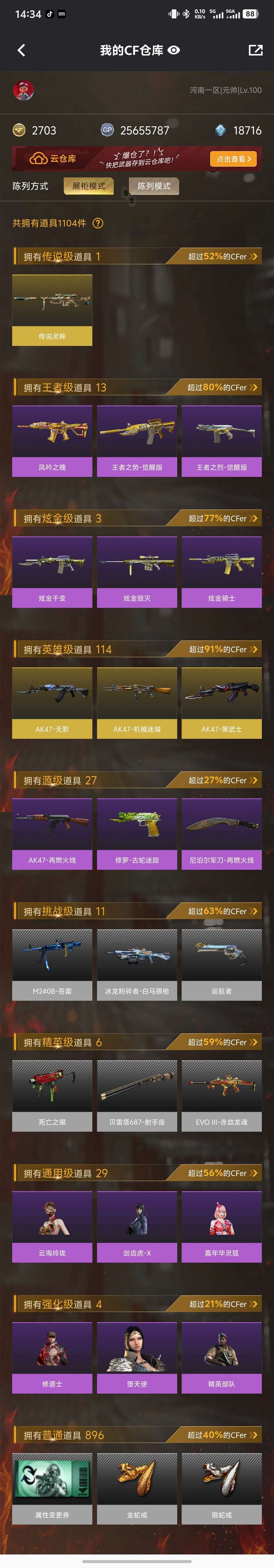Go back using the top-left arrow
This screenshot has width=274, height=1568.
click(x=21, y=50)
